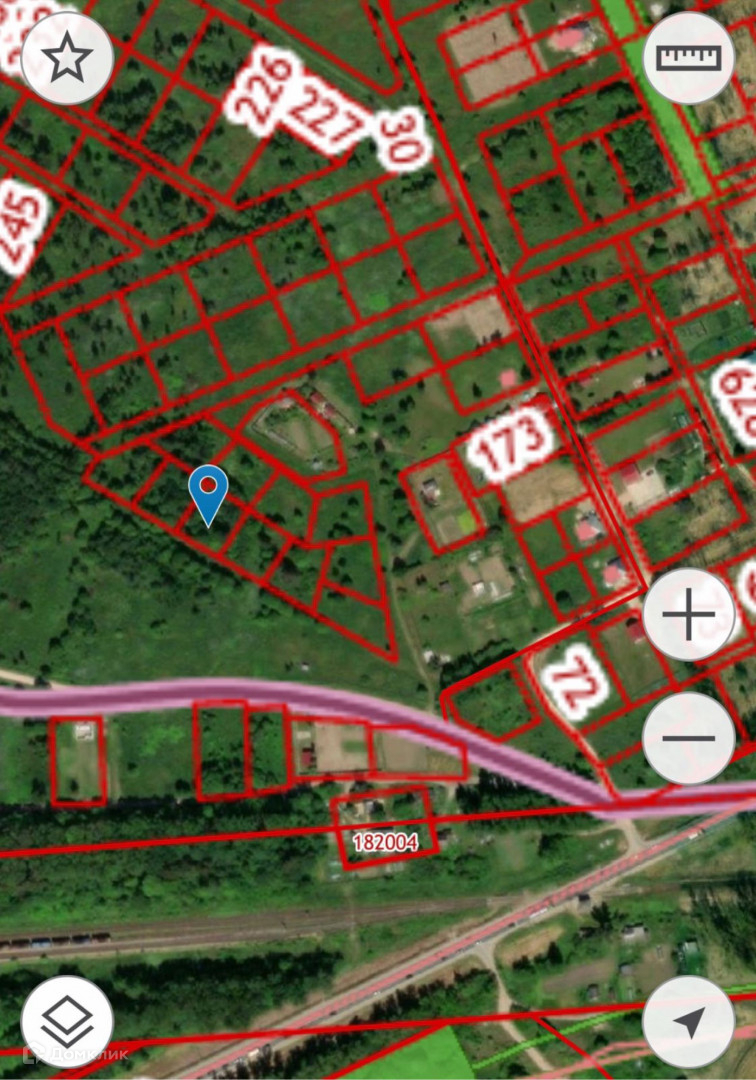Image resolution: width=756 pixels, height=1080 pixels.
Task: Open the map layers selector
Action: 67,1022
